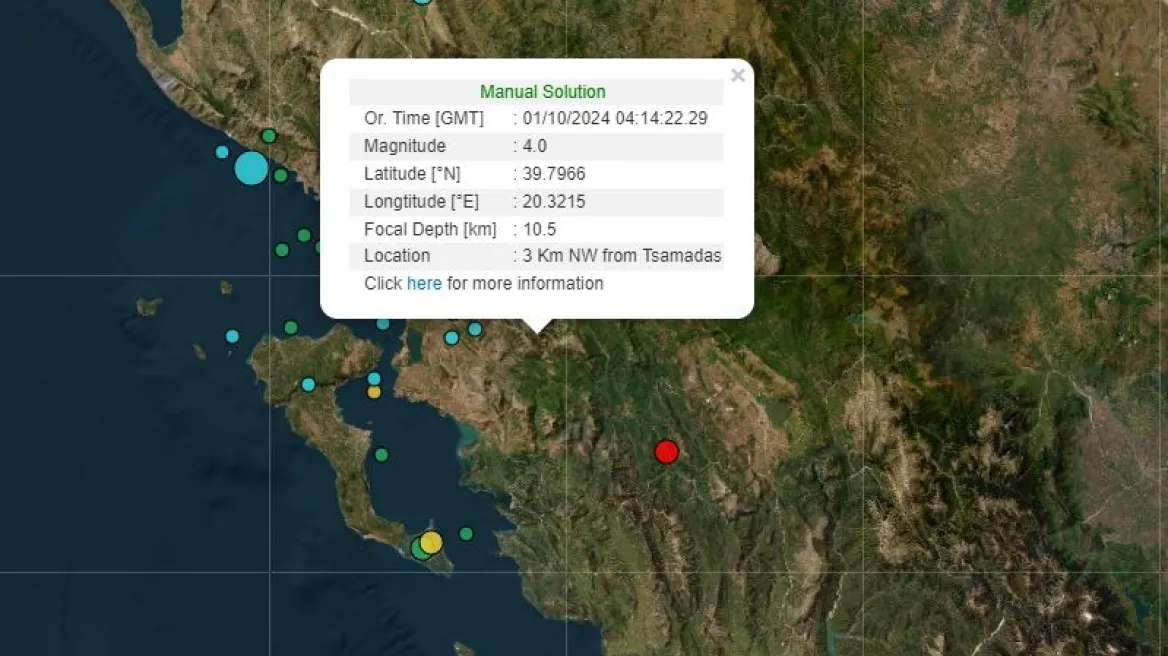Select the red earthquake marker
Viewport: 1168px width, 656px height.
[x=666, y=451]
